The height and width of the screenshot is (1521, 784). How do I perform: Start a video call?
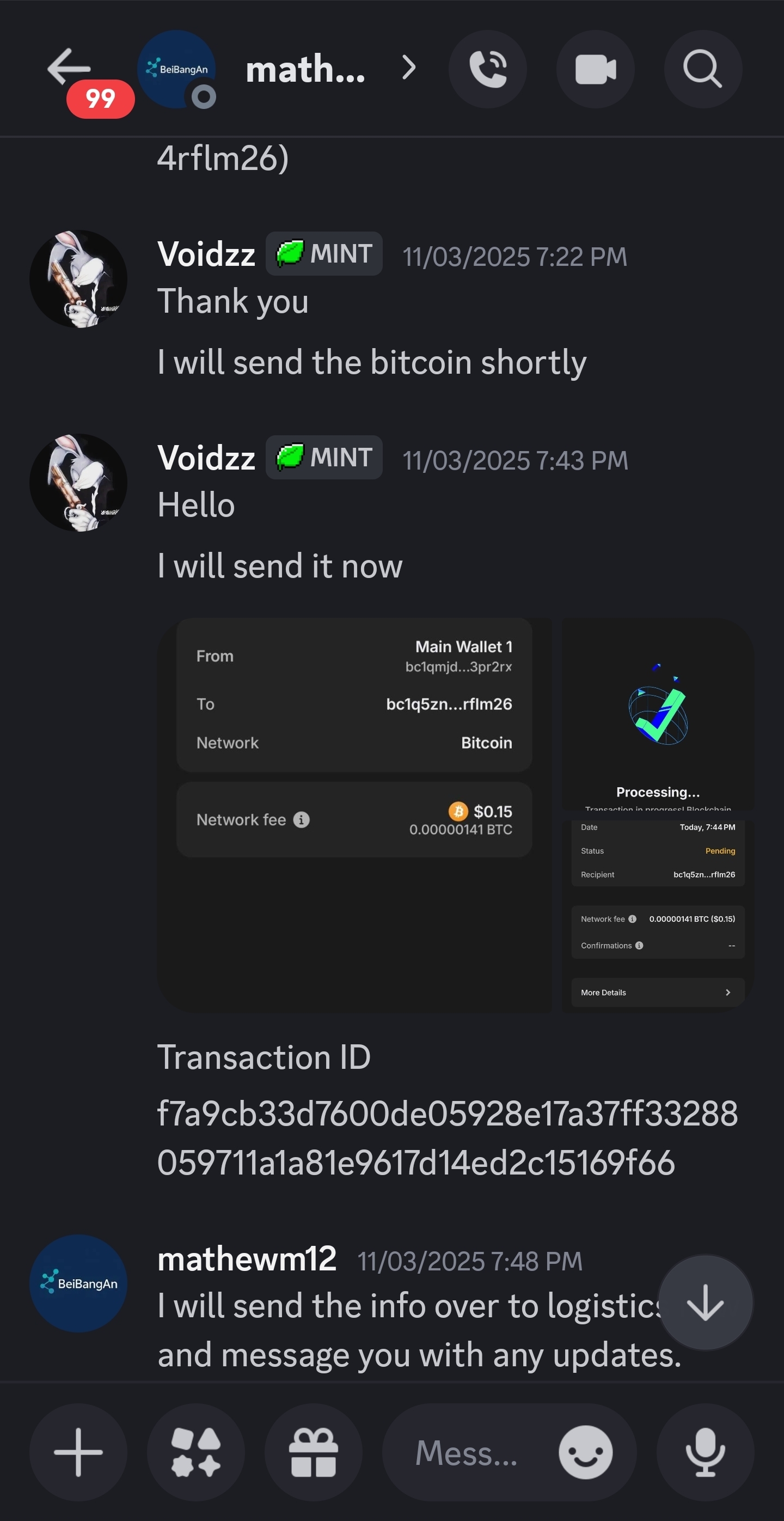pos(595,69)
